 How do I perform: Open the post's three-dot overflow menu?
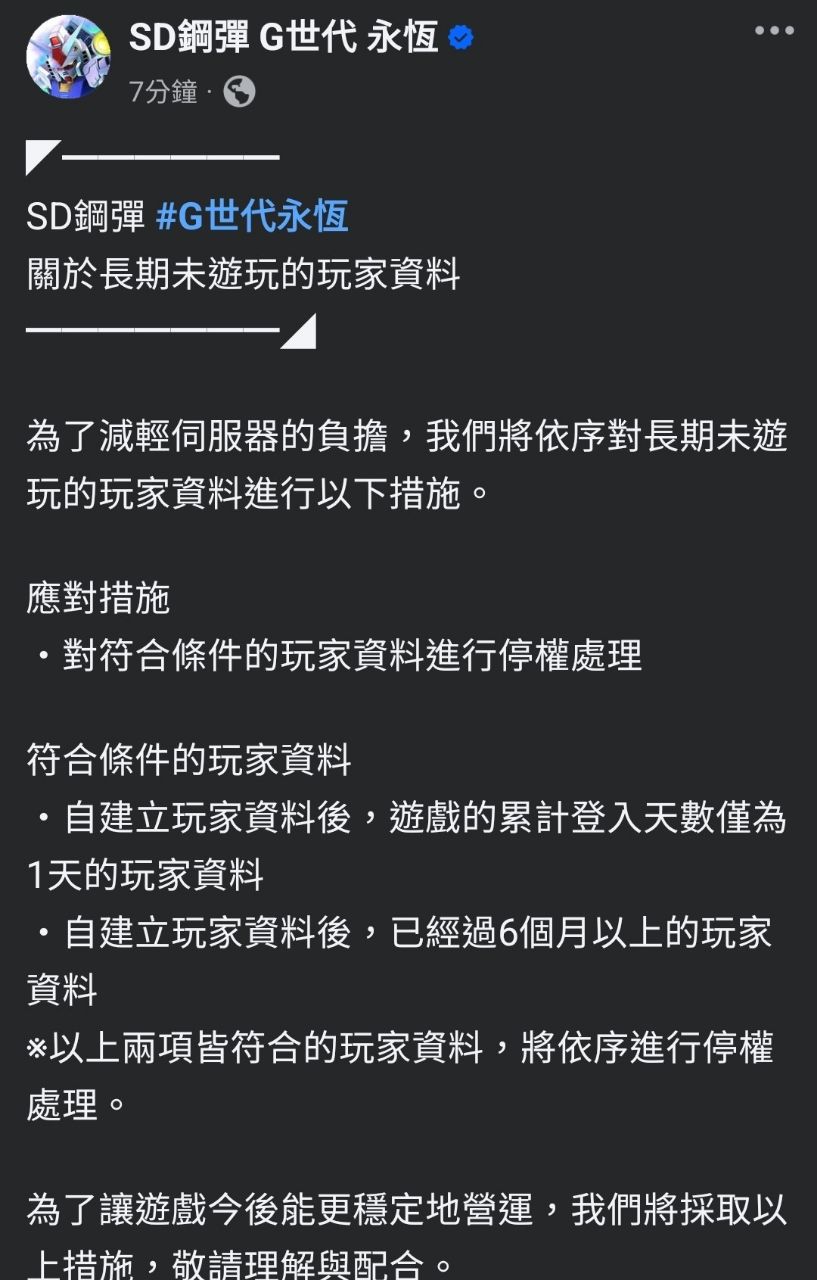tap(773, 32)
